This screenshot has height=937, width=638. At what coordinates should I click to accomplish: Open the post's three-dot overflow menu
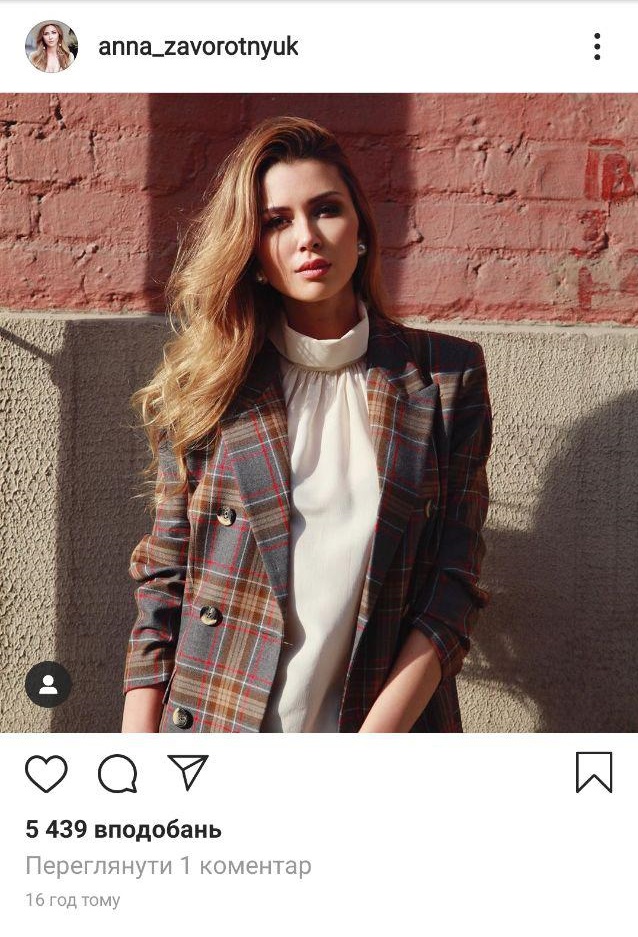click(x=597, y=46)
